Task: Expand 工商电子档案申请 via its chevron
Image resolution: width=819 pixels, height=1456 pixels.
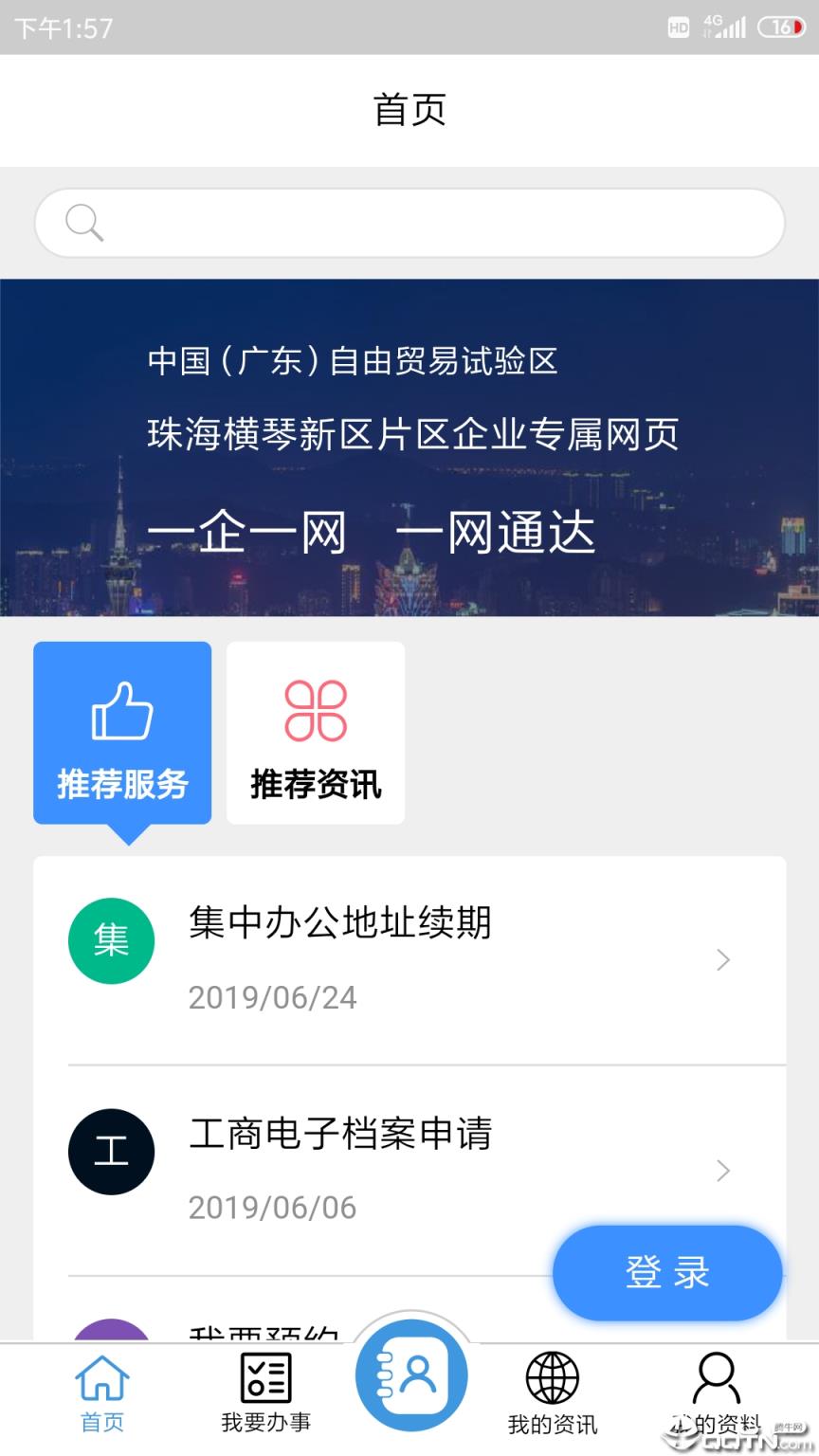Action: click(x=723, y=1171)
